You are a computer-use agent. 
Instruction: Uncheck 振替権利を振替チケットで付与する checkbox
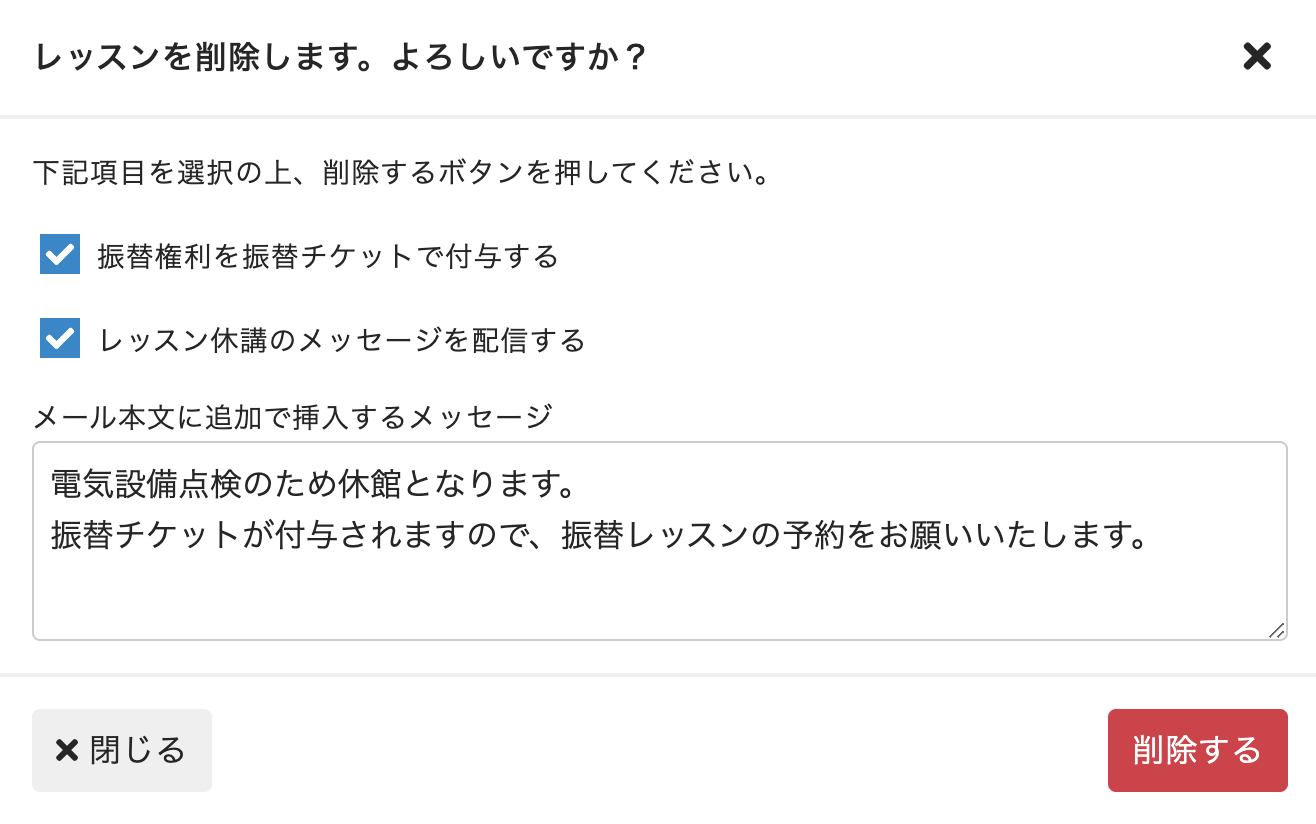point(60,255)
